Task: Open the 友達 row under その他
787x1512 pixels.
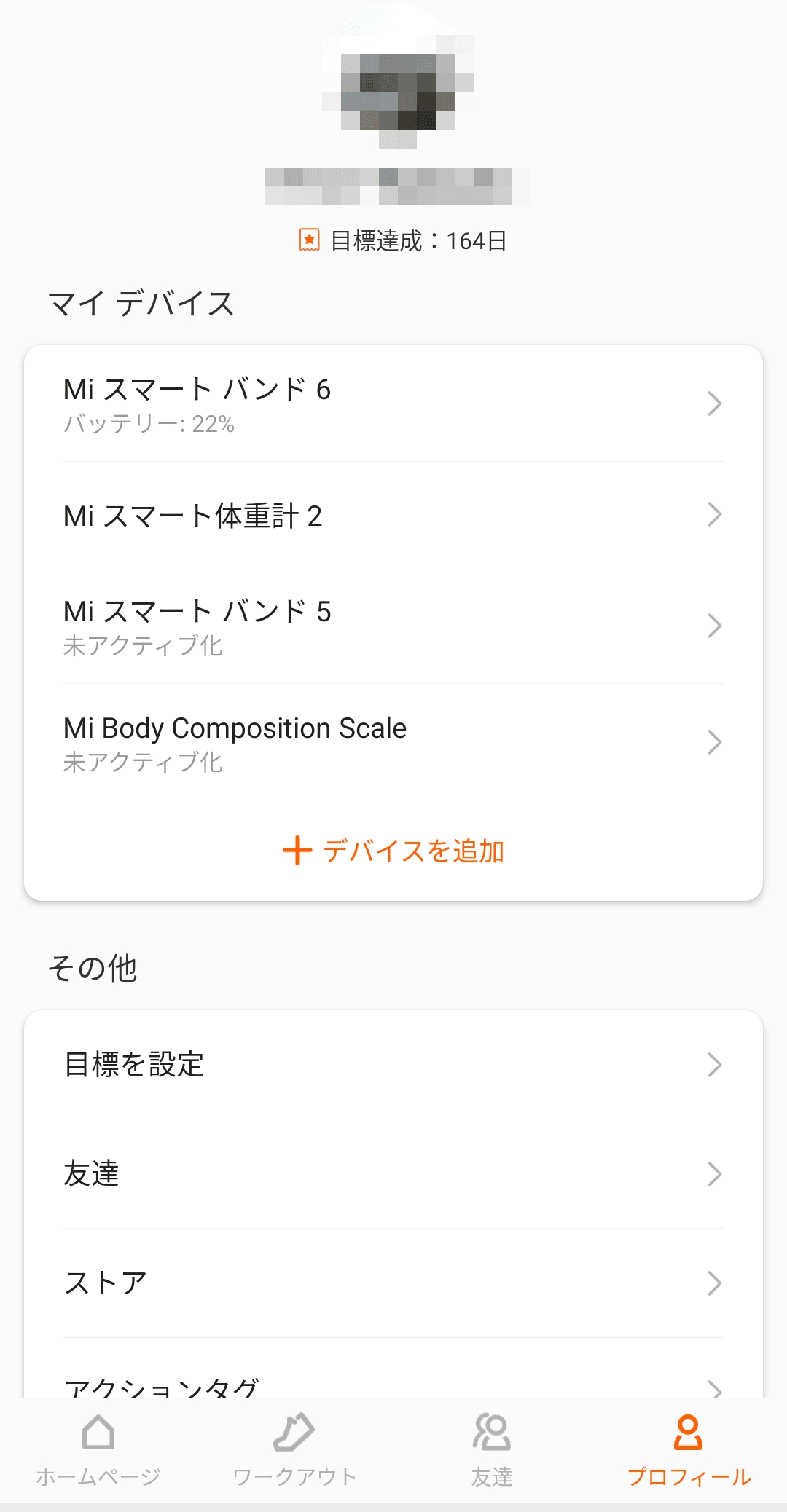Action: tap(393, 1174)
